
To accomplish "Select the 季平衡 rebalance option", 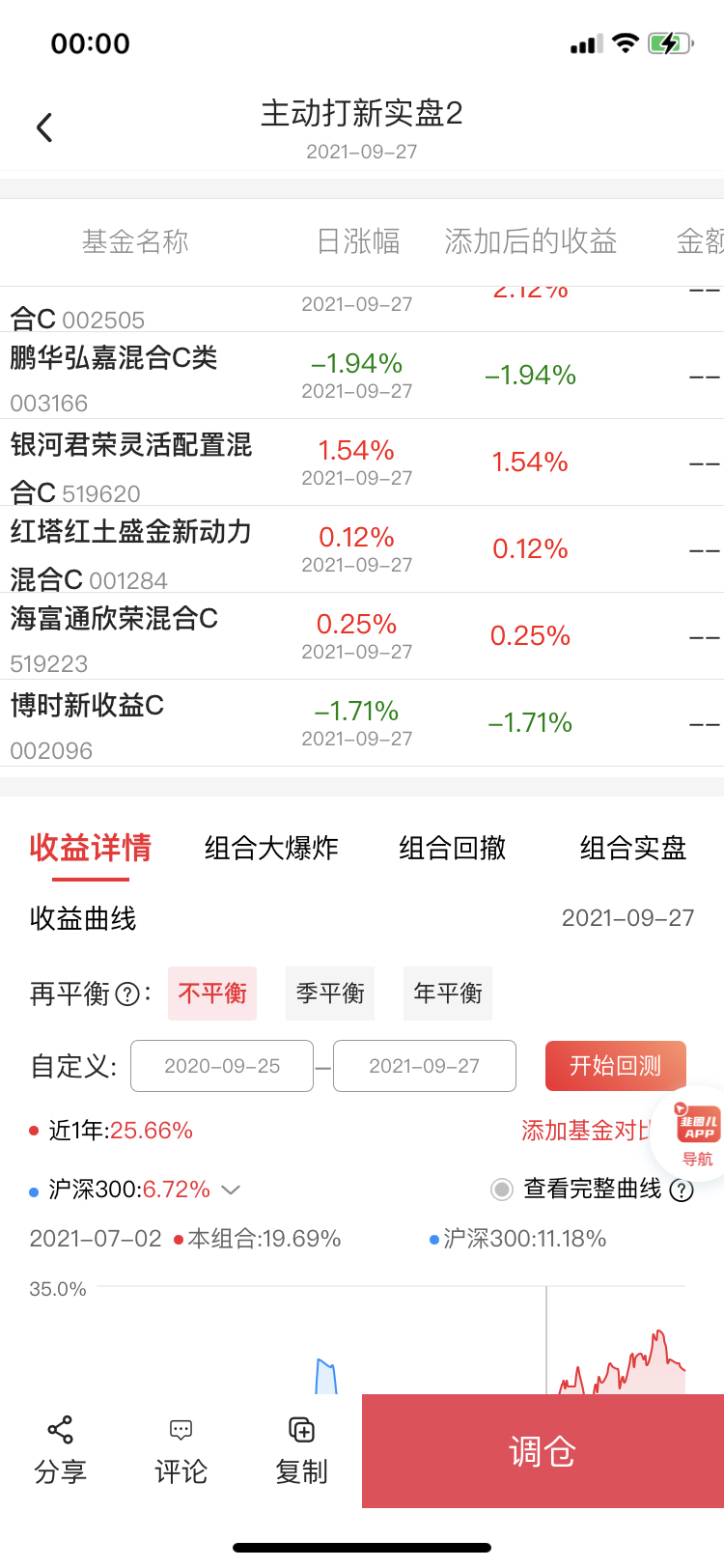I will click(x=330, y=994).
